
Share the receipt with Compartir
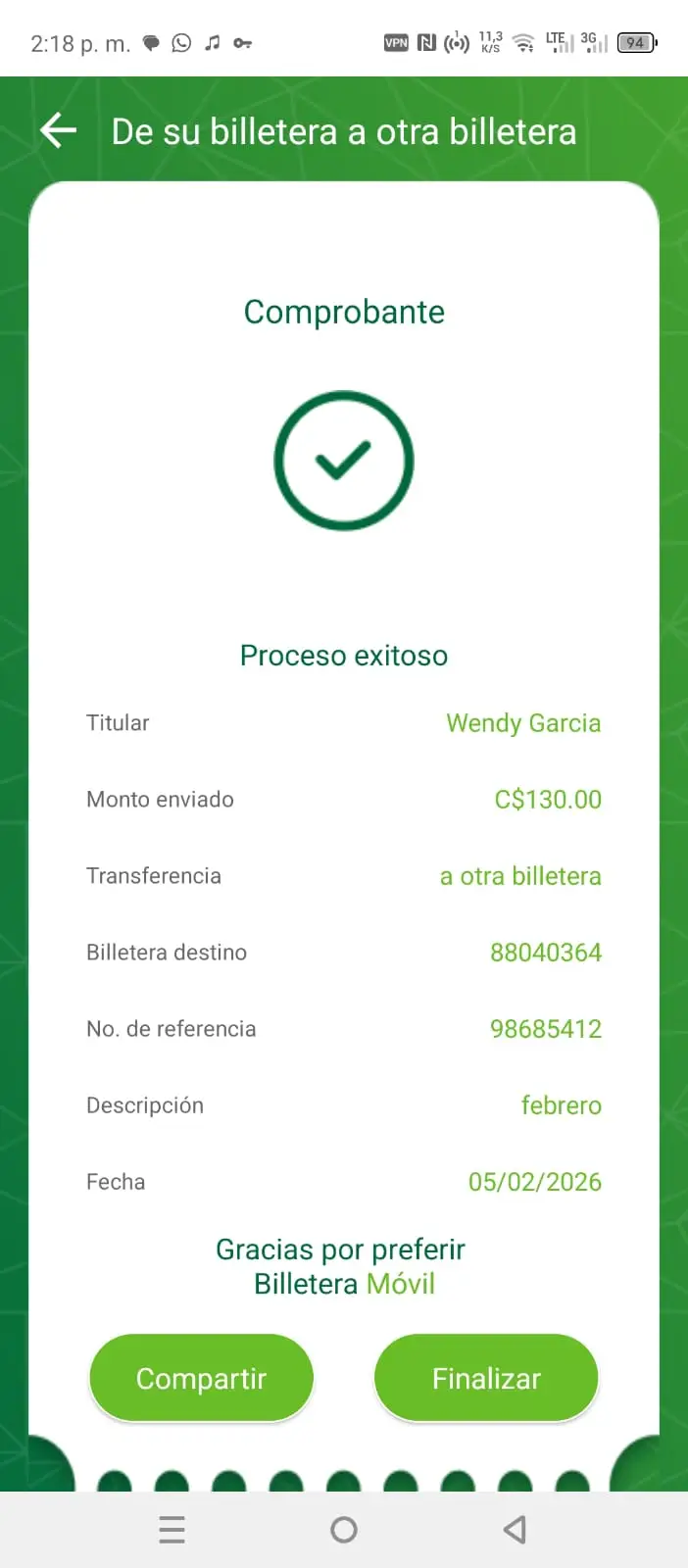pos(201,1378)
